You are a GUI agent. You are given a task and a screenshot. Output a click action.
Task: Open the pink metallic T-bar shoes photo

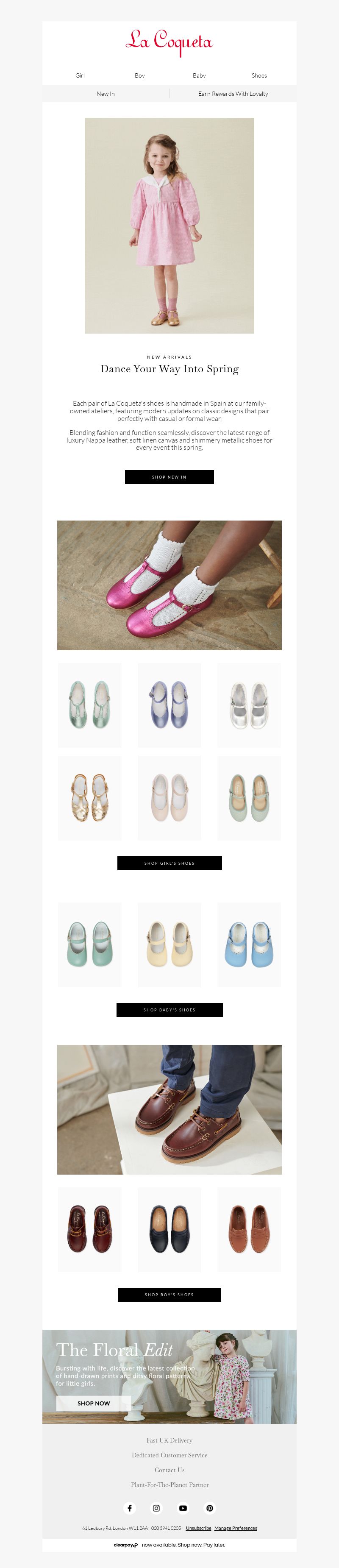(x=169, y=585)
